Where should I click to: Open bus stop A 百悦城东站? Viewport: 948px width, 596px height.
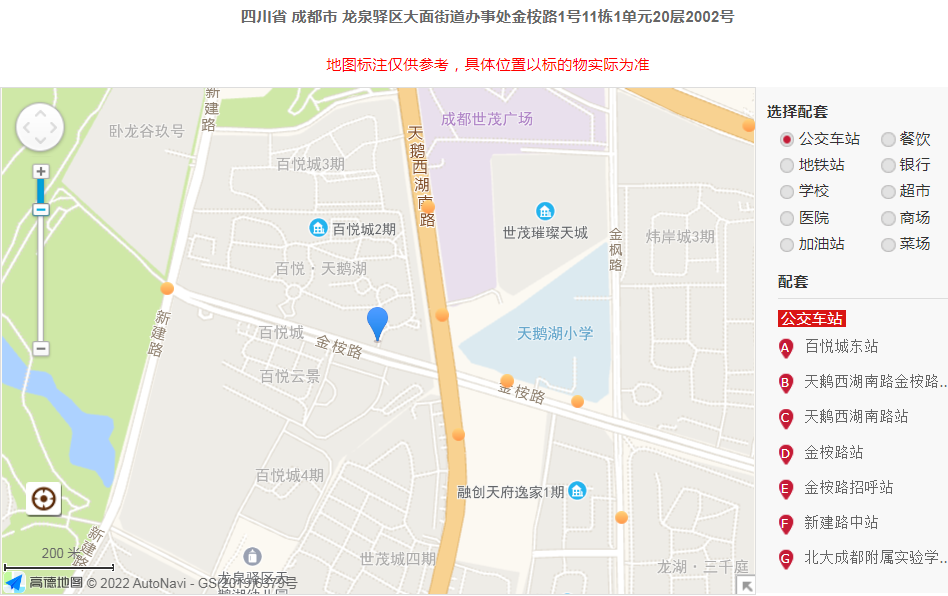click(841, 347)
